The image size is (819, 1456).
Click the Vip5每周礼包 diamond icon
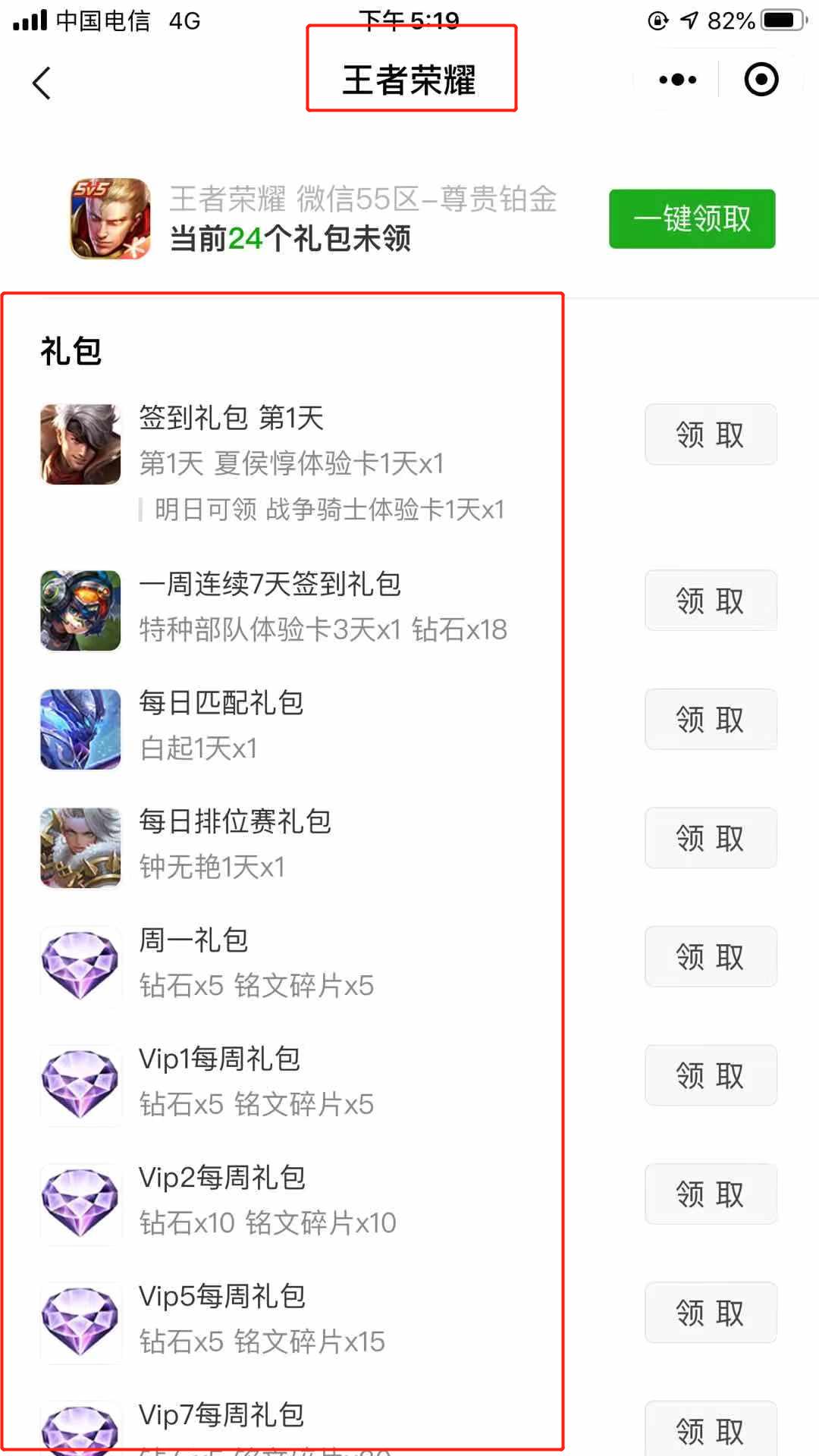click(80, 1321)
